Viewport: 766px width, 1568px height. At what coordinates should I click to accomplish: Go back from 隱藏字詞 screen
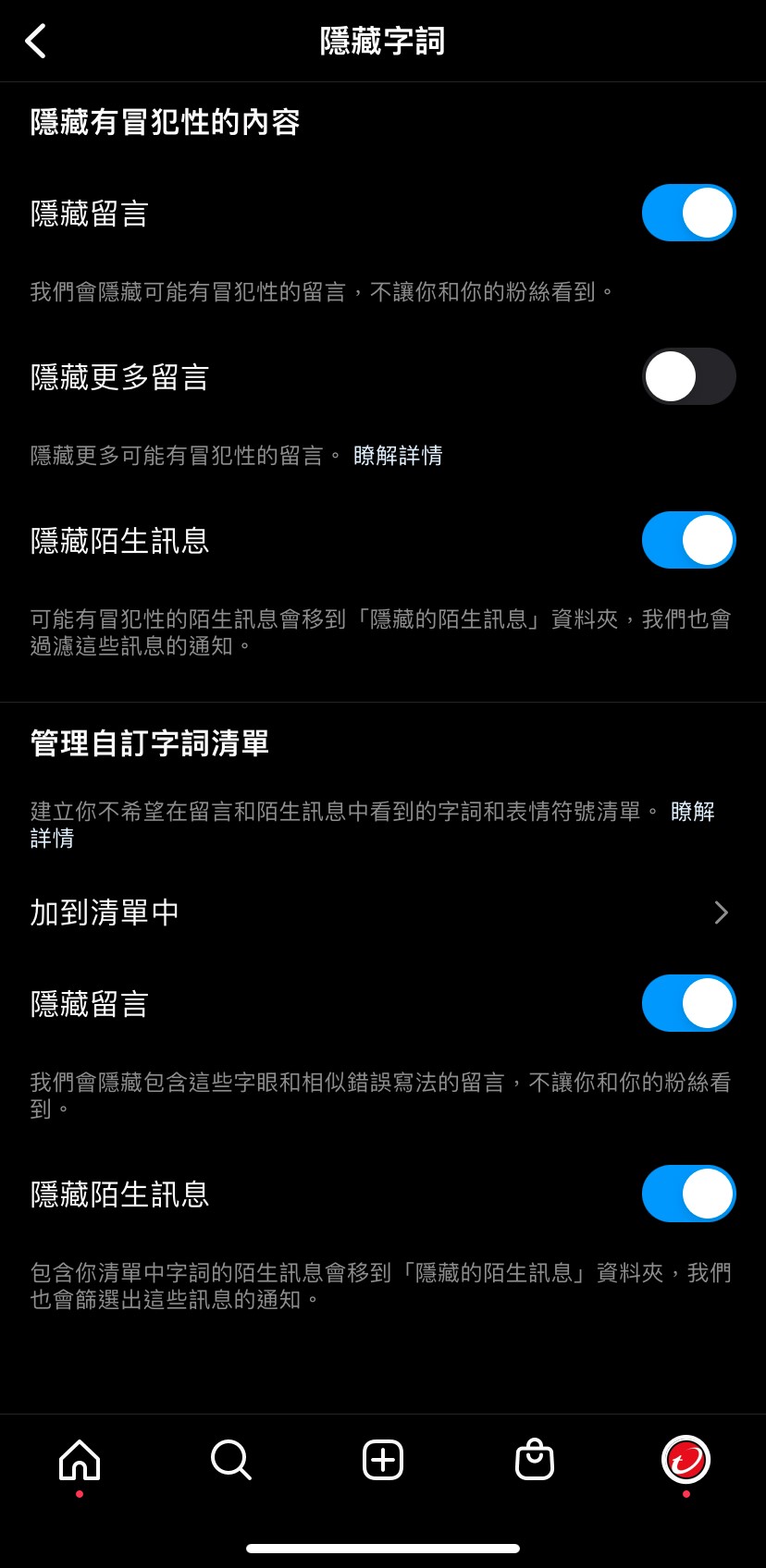click(x=36, y=42)
